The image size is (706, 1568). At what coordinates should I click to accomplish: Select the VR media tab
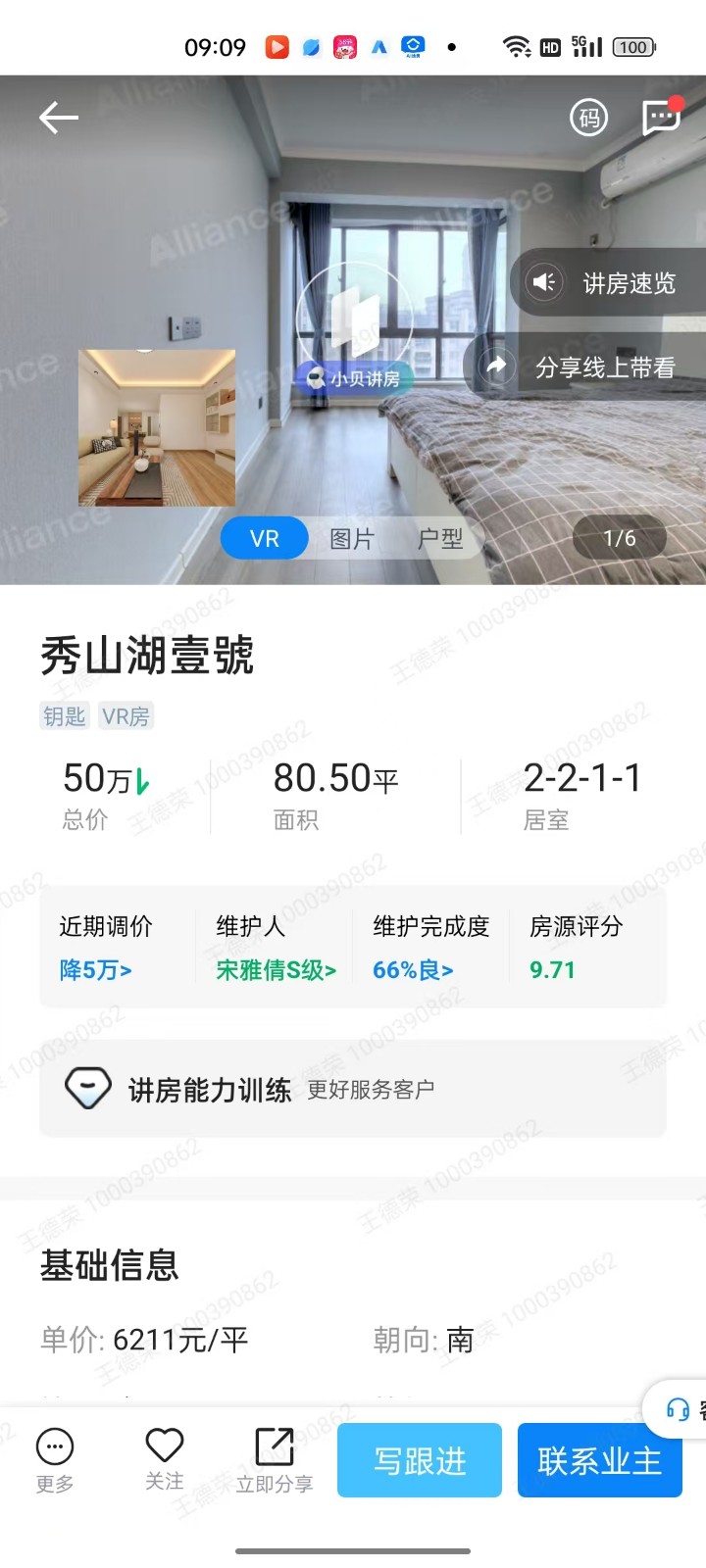[265, 539]
